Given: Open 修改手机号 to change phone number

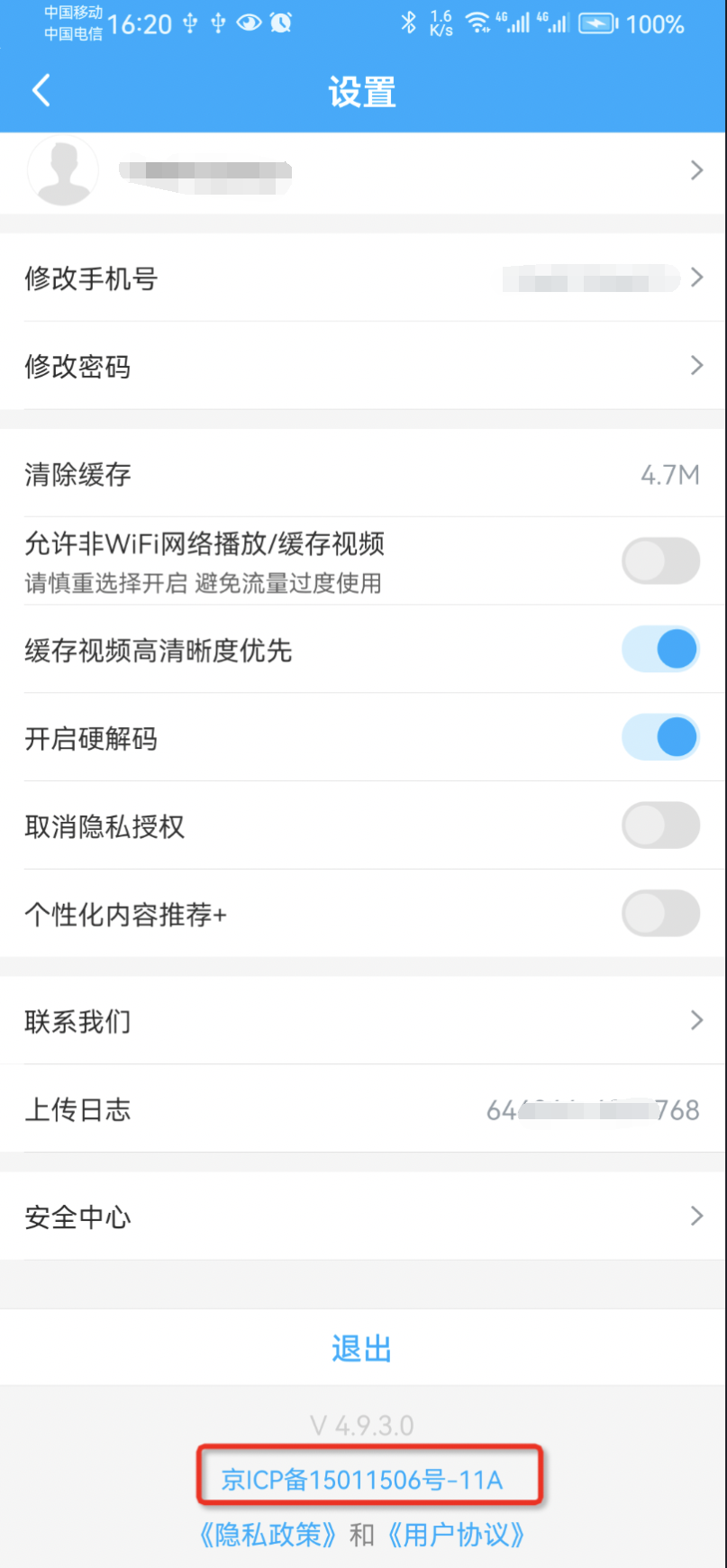Looking at the screenshot, I should [x=363, y=278].
